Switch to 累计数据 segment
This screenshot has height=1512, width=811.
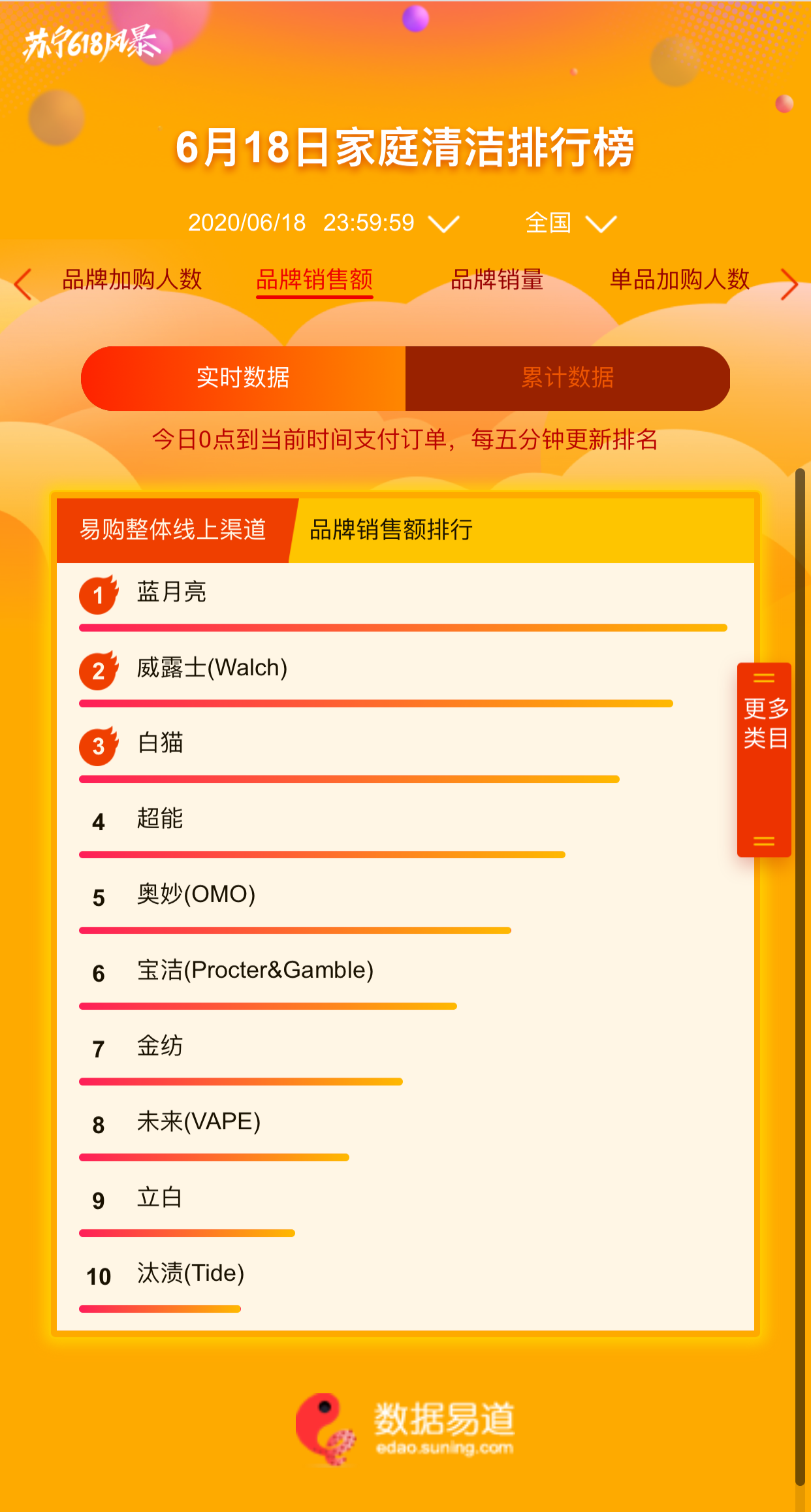[x=567, y=378]
